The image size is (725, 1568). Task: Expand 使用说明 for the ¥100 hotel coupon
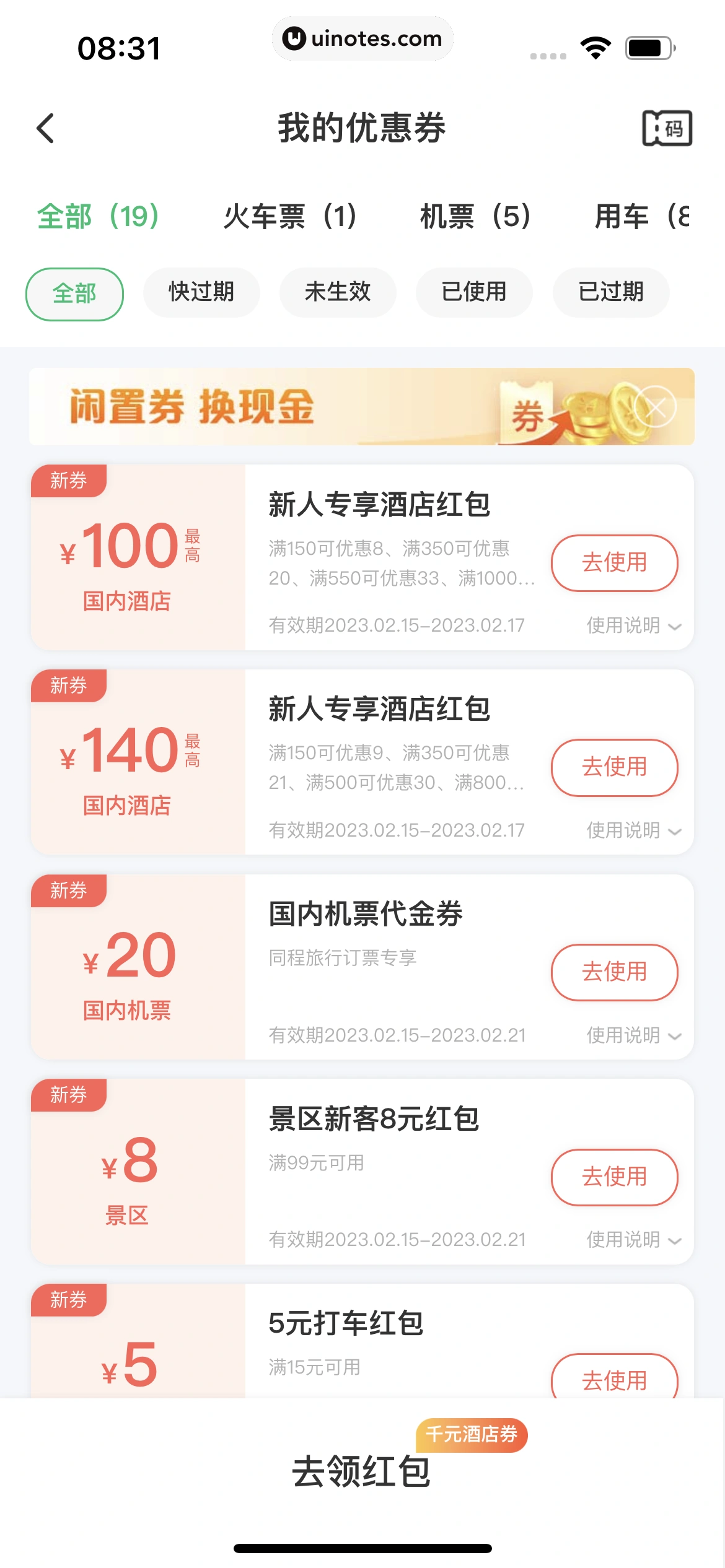(x=633, y=625)
